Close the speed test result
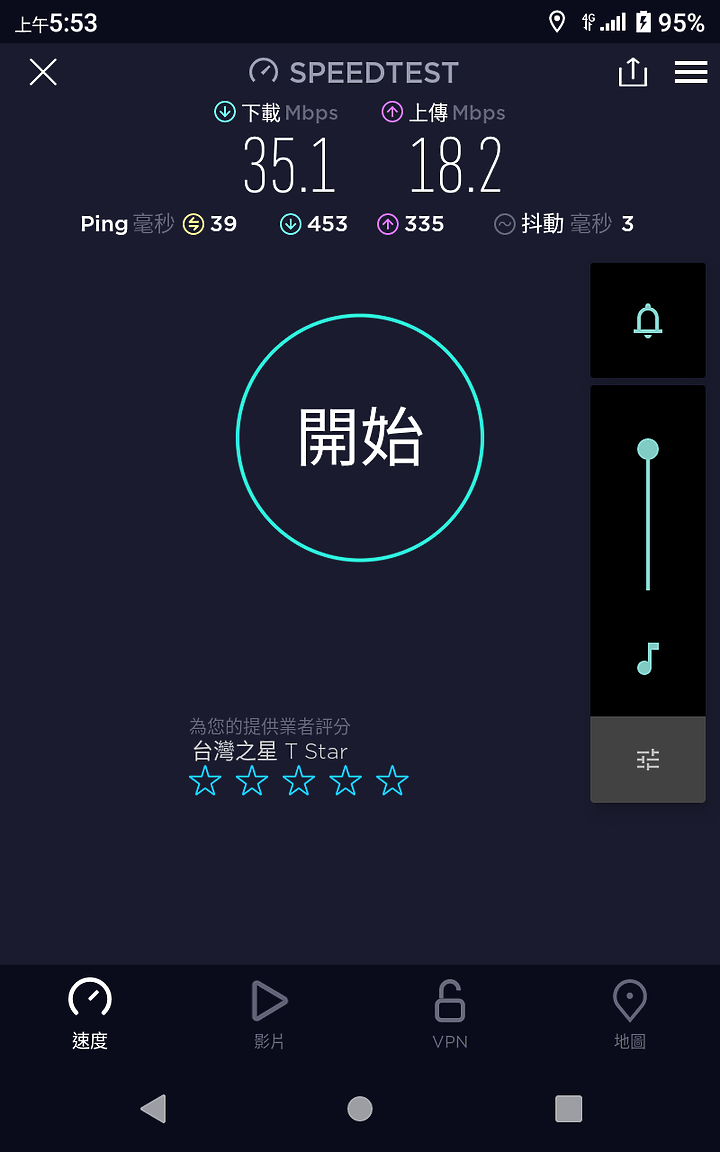This screenshot has height=1152, width=720. tap(43, 73)
